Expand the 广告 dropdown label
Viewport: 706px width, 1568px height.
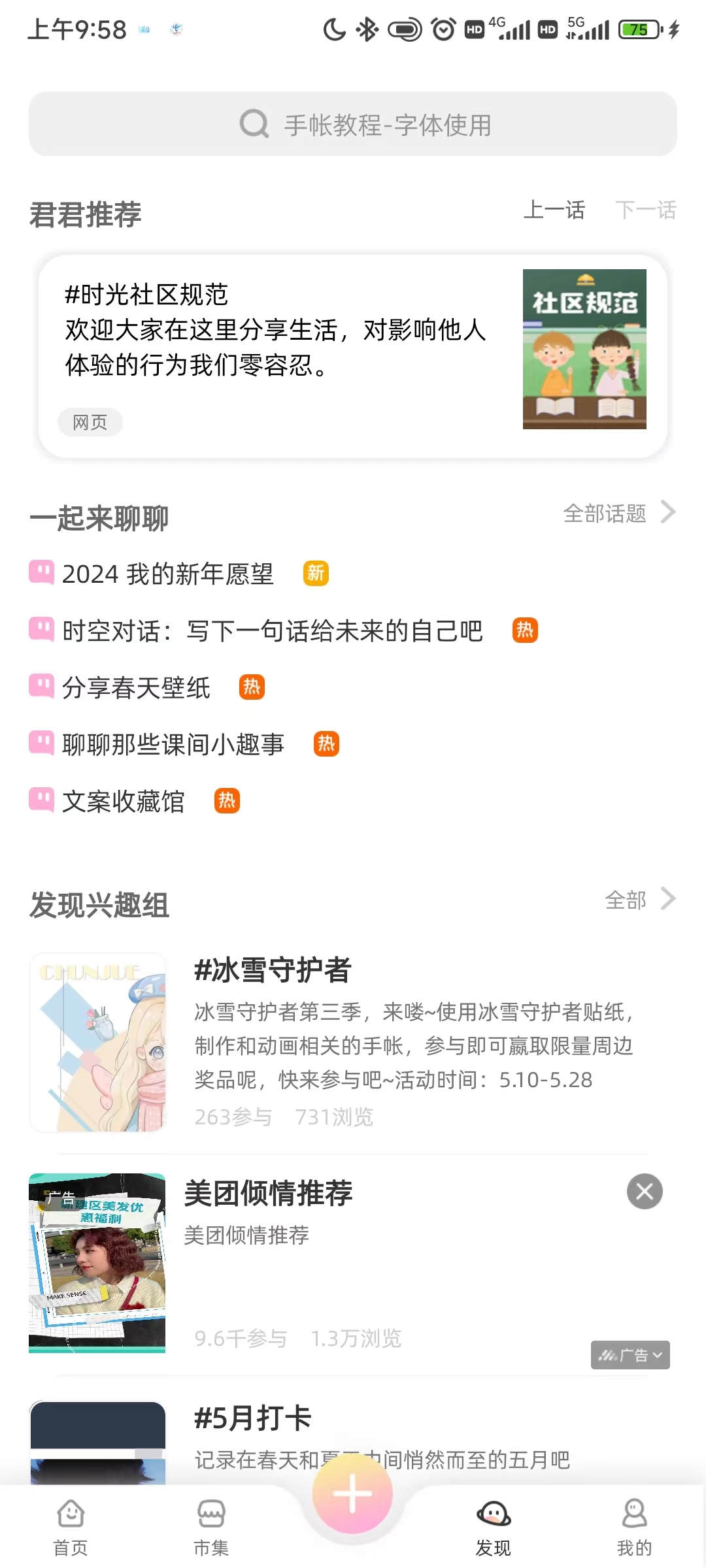click(x=630, y=1355)
